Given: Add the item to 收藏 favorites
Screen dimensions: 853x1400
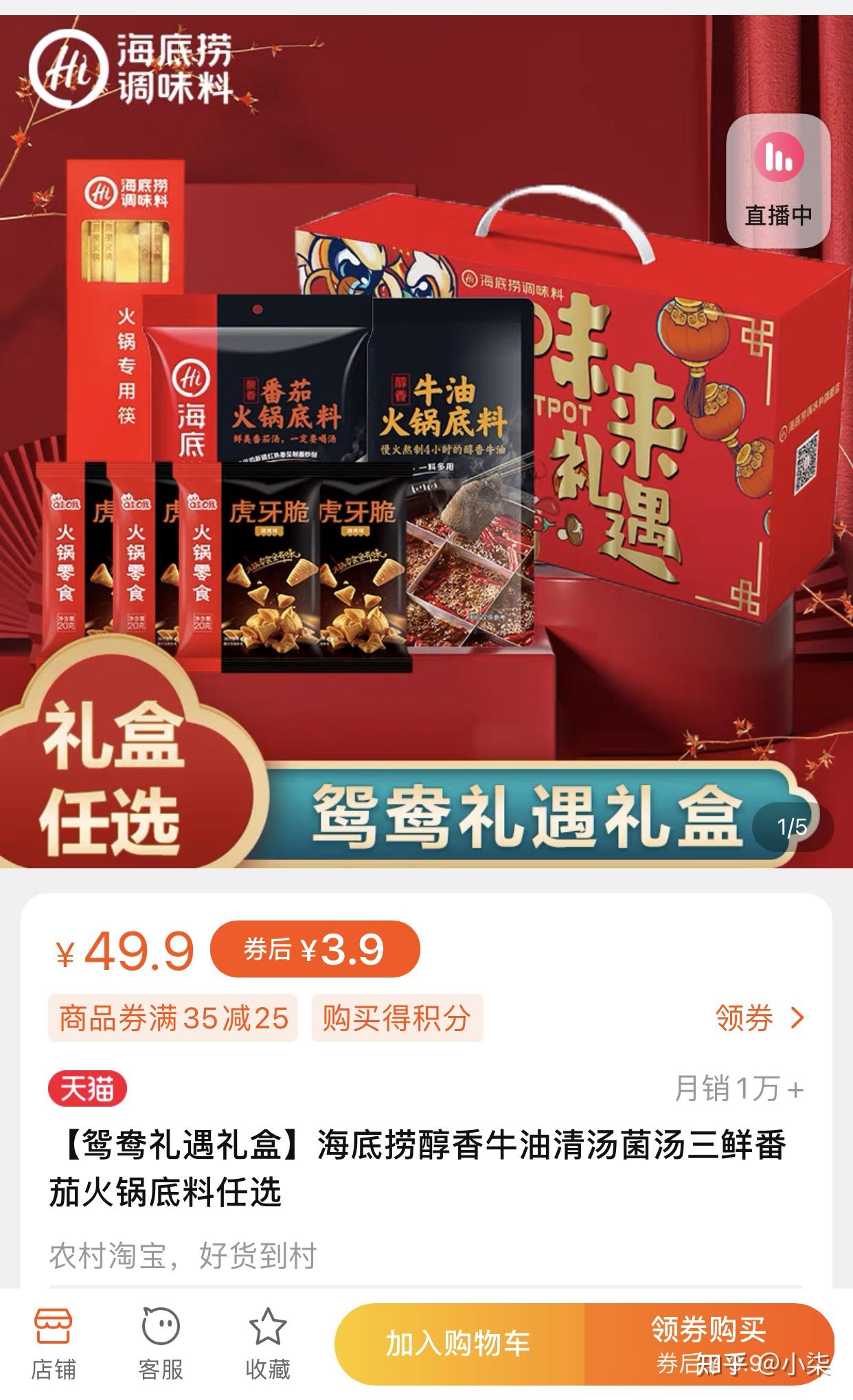Looking at the screenshot, I should (x=267, y=1344).
